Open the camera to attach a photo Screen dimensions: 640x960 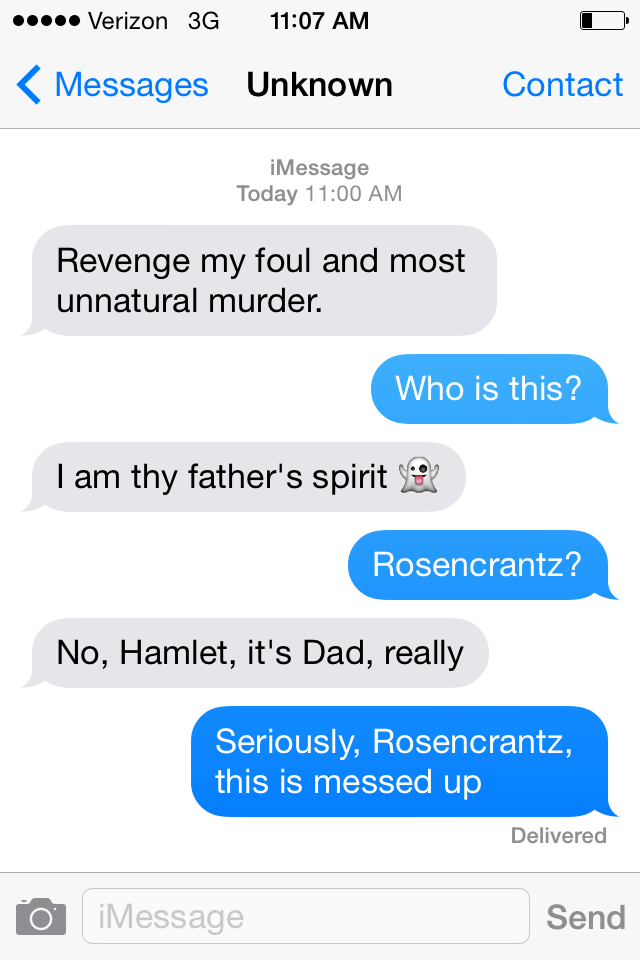41,916
